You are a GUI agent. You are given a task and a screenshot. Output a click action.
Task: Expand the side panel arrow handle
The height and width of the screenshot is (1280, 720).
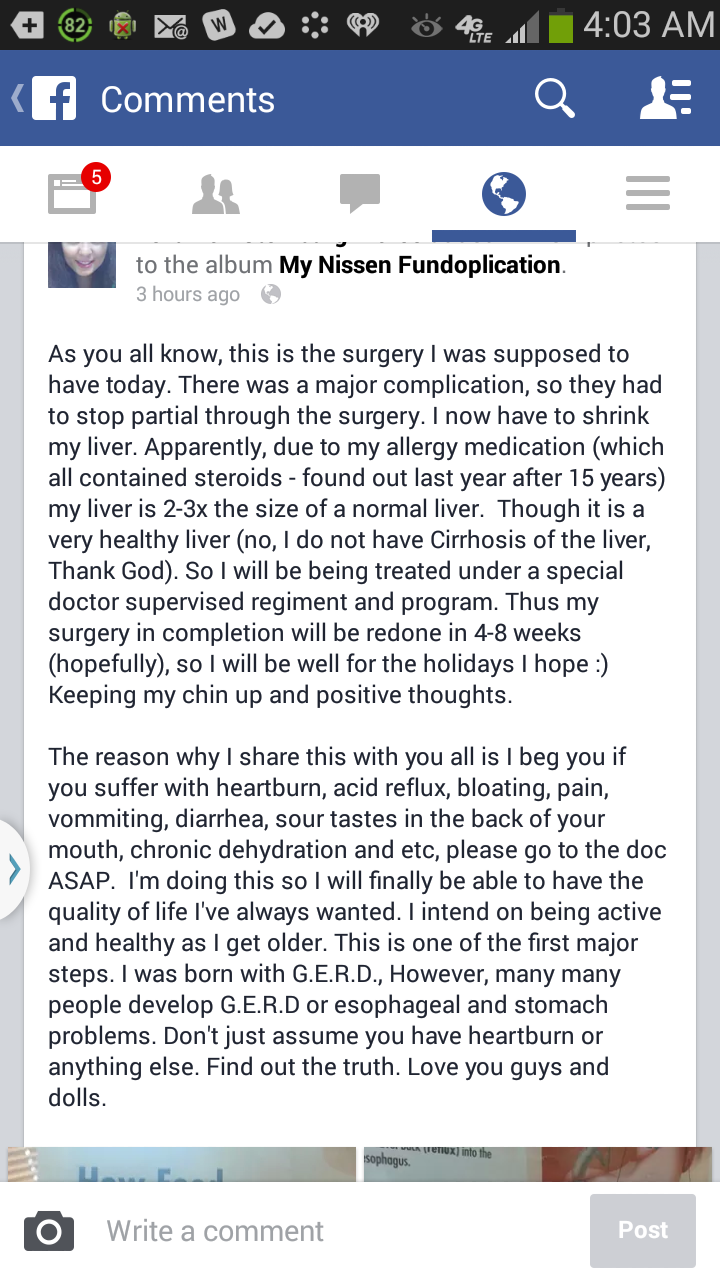click(x=14, y=869)
